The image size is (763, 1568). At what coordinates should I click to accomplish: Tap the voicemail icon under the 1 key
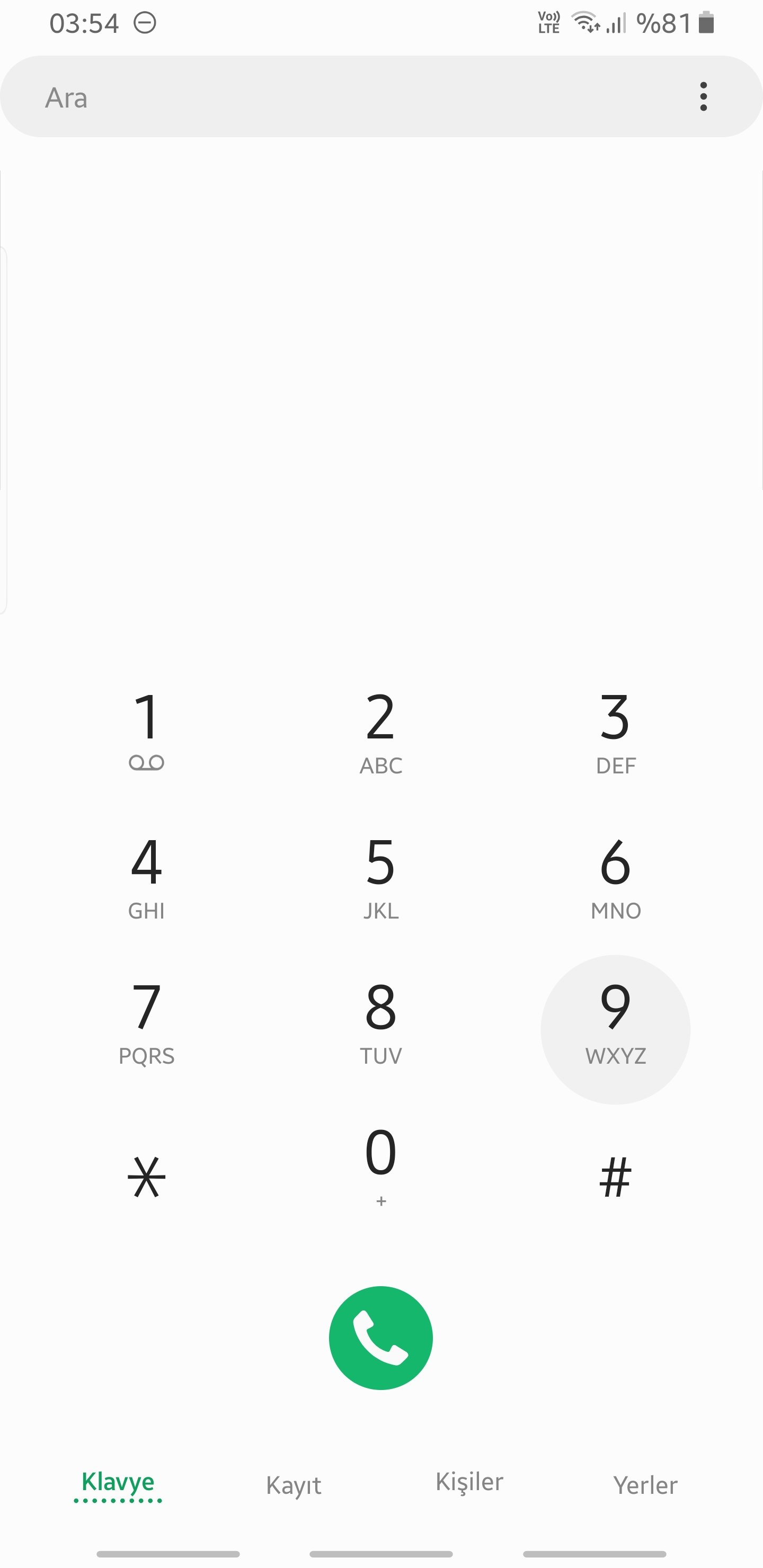point(147,762)
